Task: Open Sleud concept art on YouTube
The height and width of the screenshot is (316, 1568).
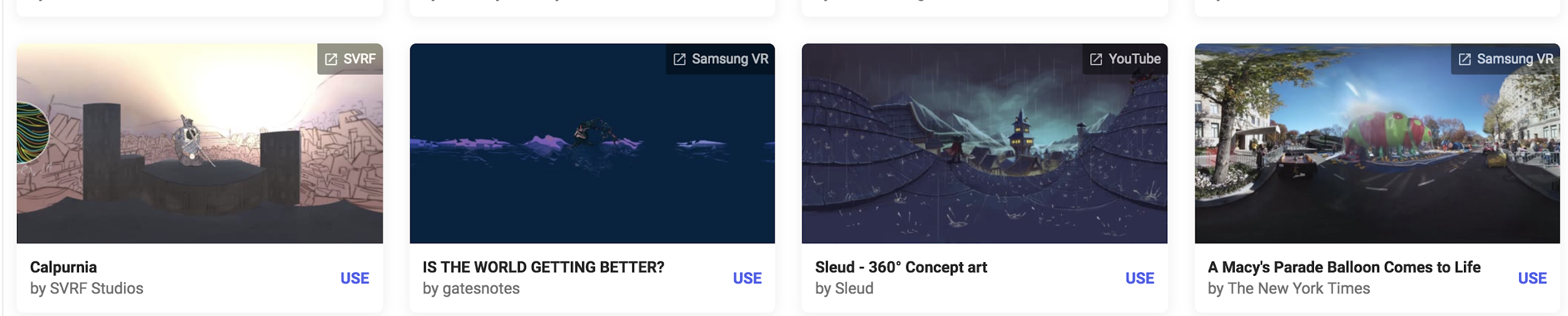Action: coord(1125,59)
